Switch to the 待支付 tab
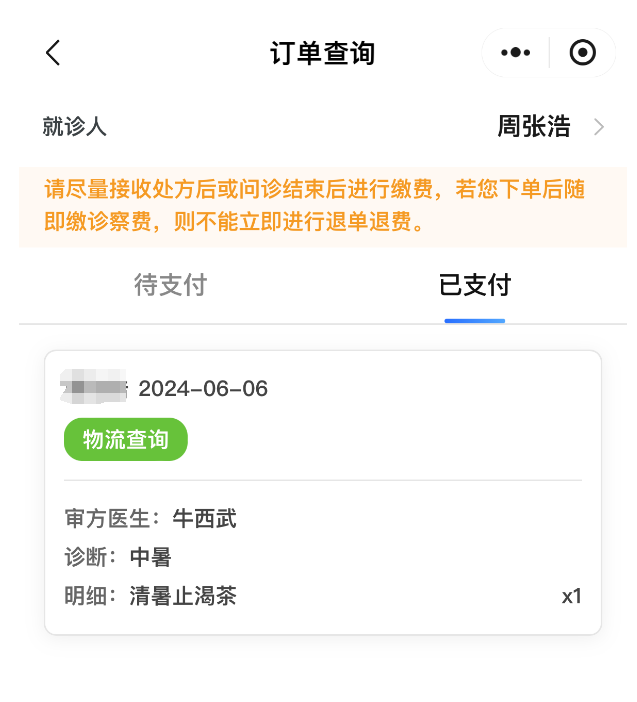 pyautogui.click(x=170, y=285)
